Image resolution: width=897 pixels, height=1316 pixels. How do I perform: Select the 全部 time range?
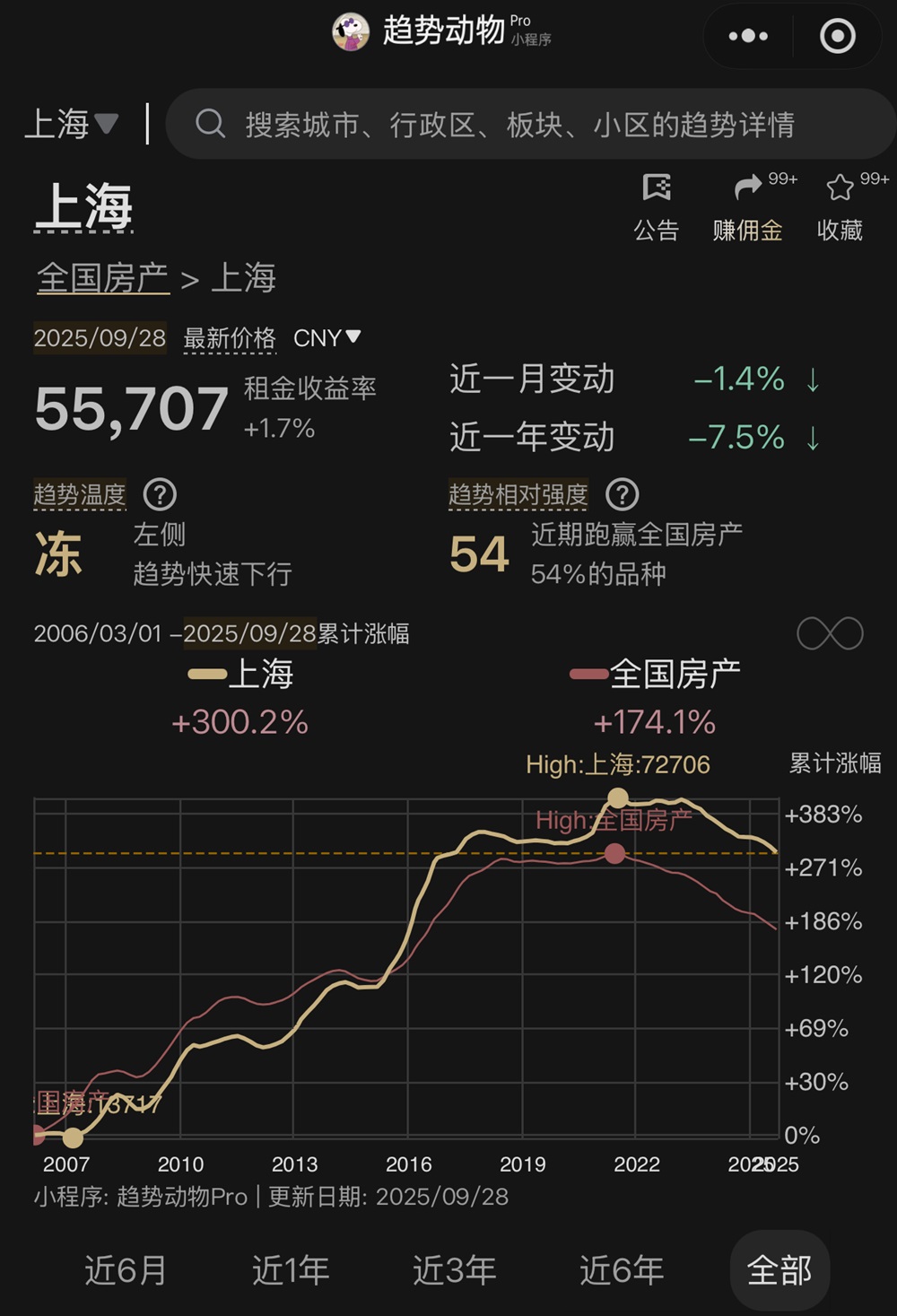[x=779, y=1270]
